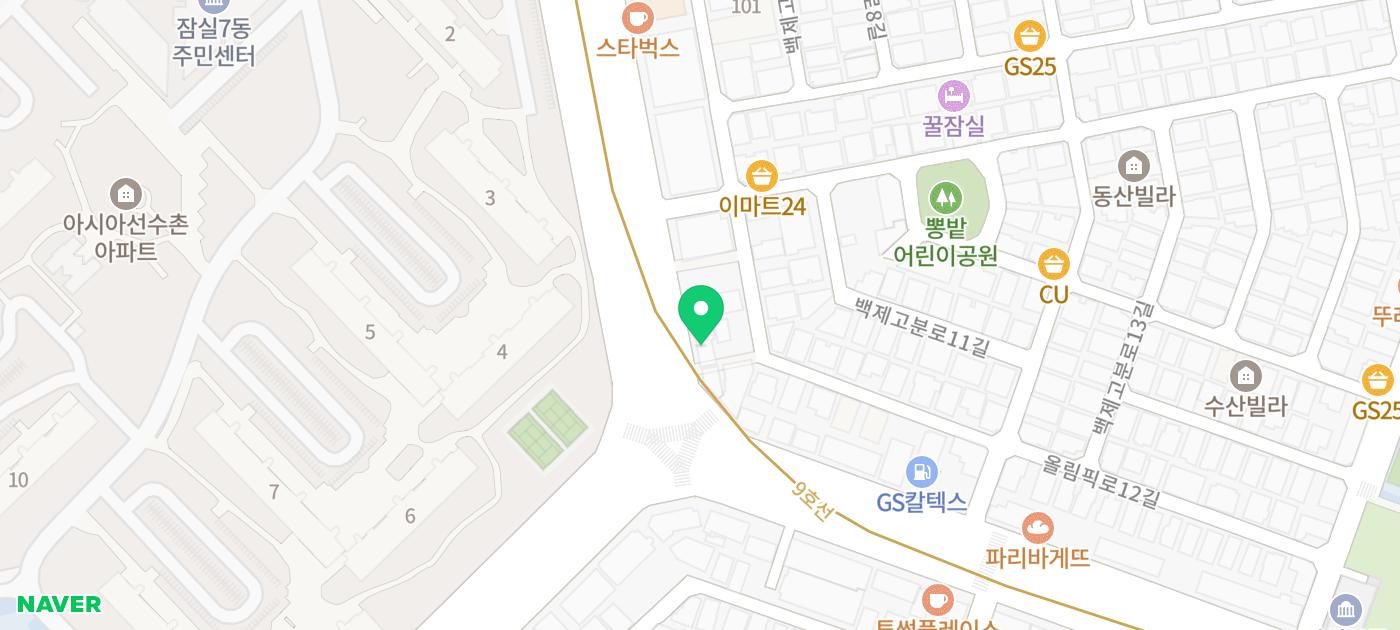The height and width of the screenshot is (630, 1400).
Task: Select the 파리바게뜨 bakery marker
Action: 1037,528
